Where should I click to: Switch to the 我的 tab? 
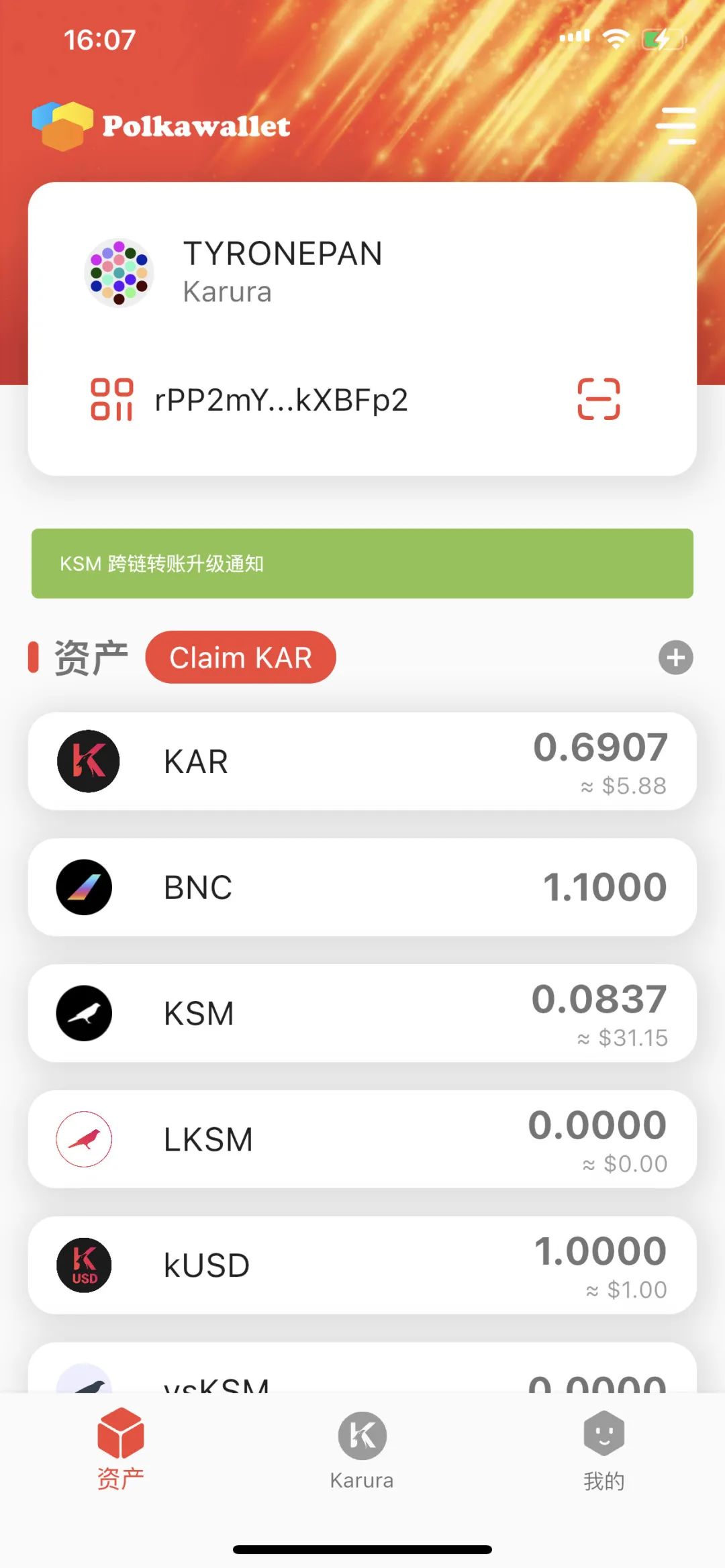[603, 1451]
